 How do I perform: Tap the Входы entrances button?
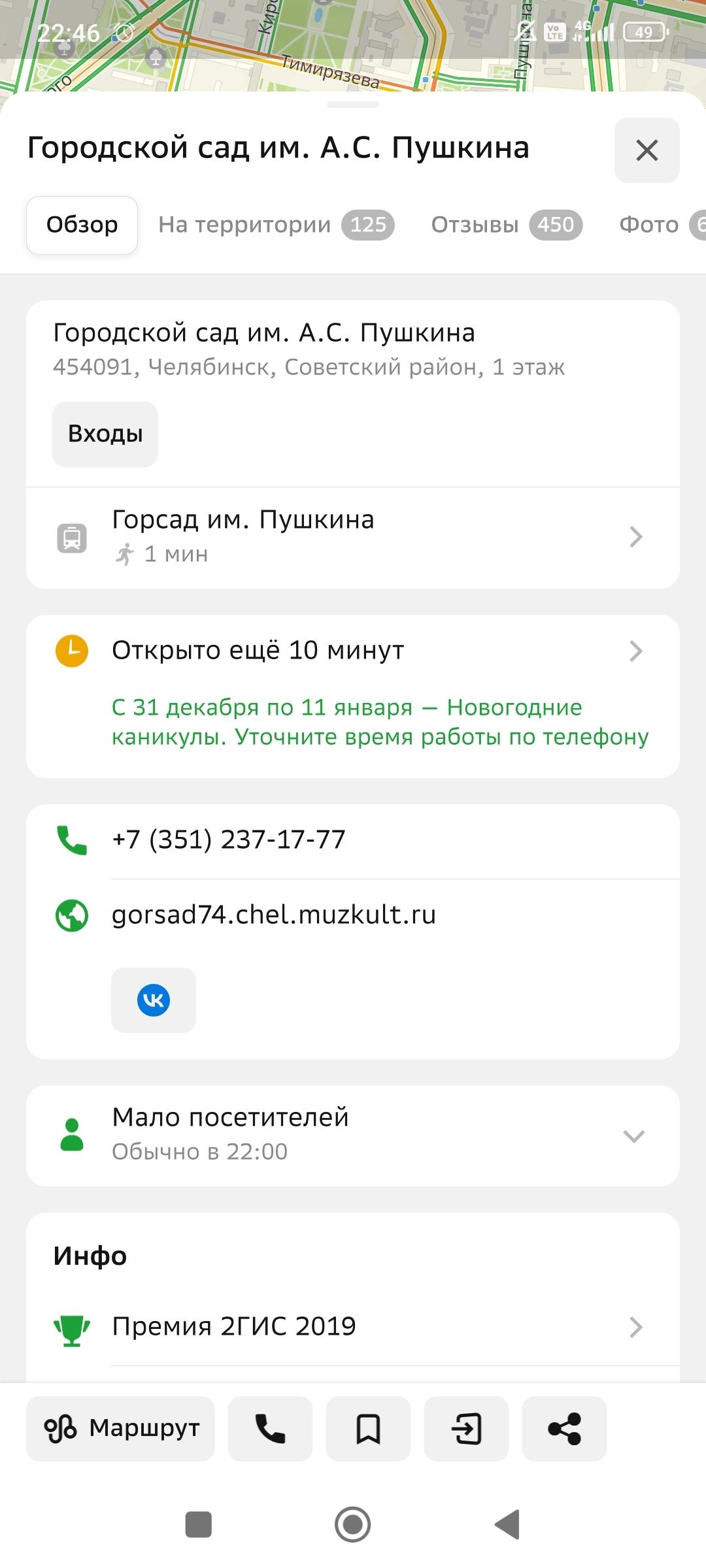105,434
